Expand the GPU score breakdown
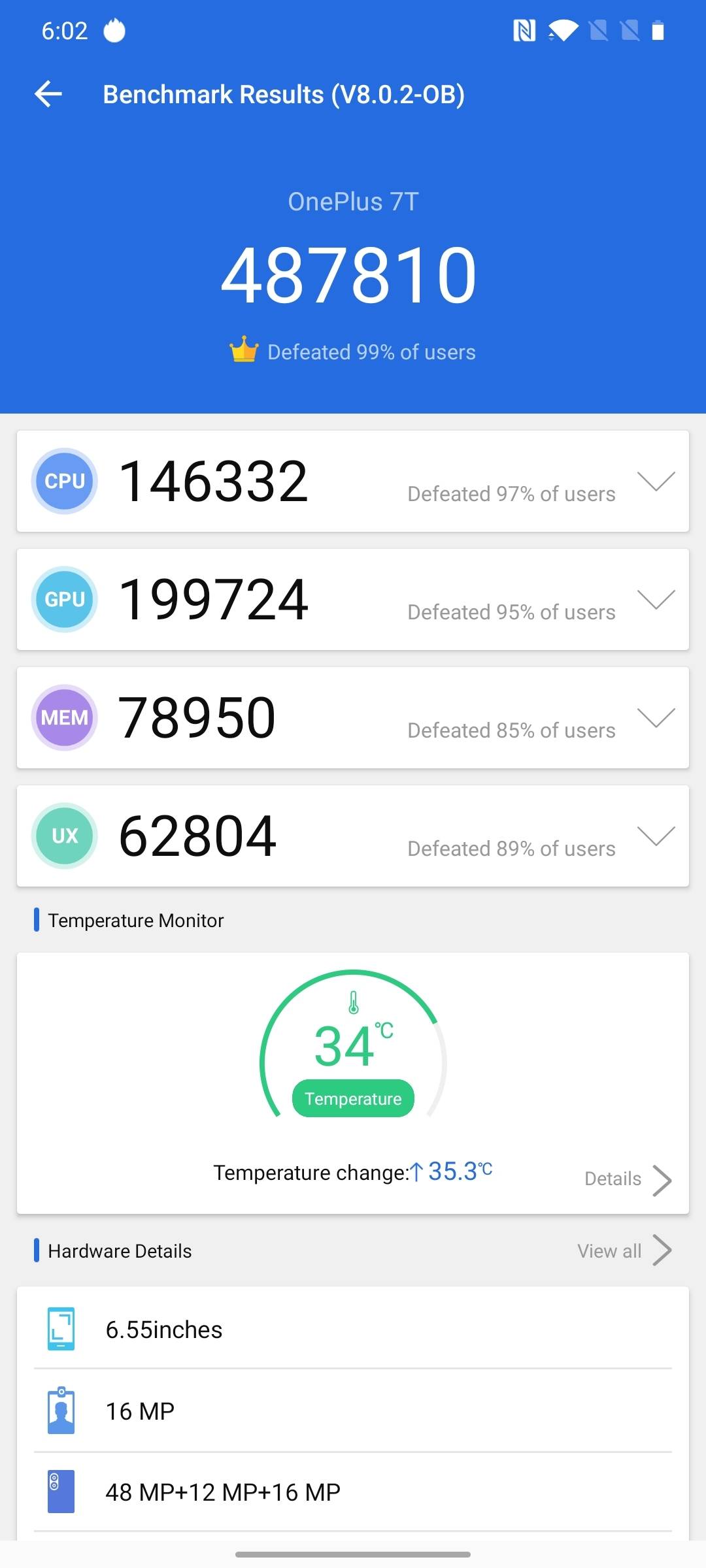The height and width of the screenshot is (1568, 706). pyautogui.click(x=656, y=600)
